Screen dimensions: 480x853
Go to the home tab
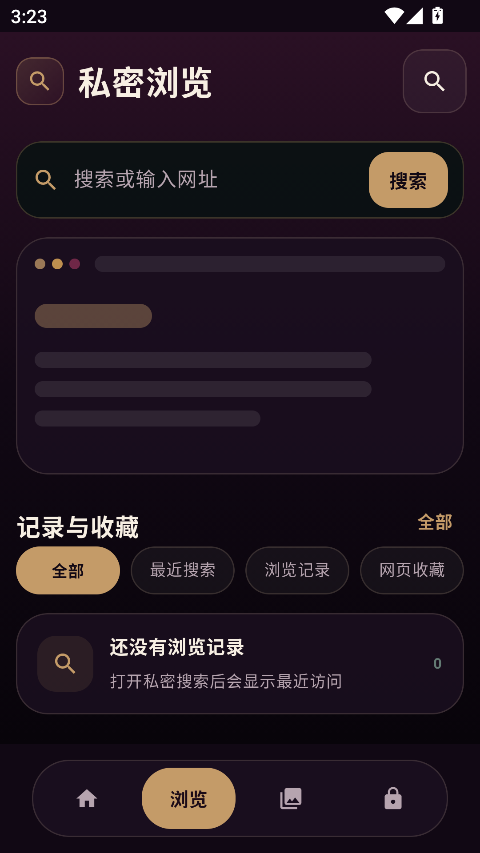pyautogui.click(x=87, y=799)
